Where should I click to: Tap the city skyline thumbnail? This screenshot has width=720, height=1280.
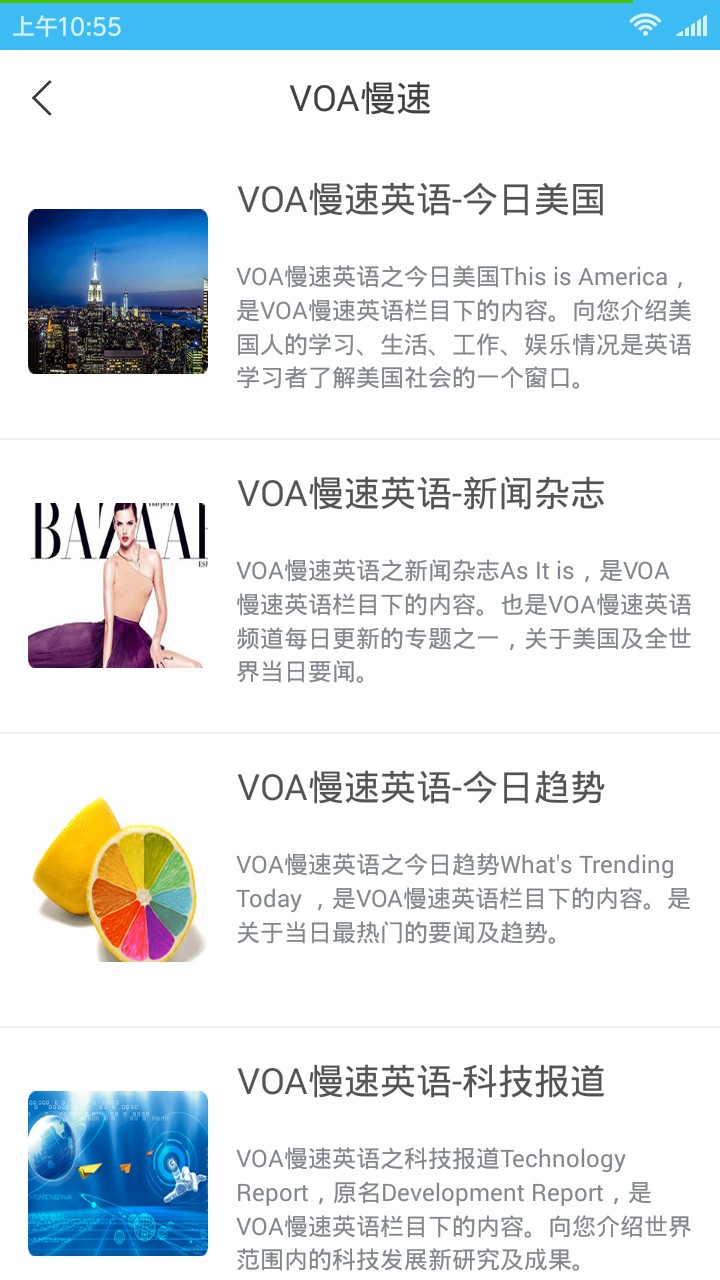[x=117, y=291]
